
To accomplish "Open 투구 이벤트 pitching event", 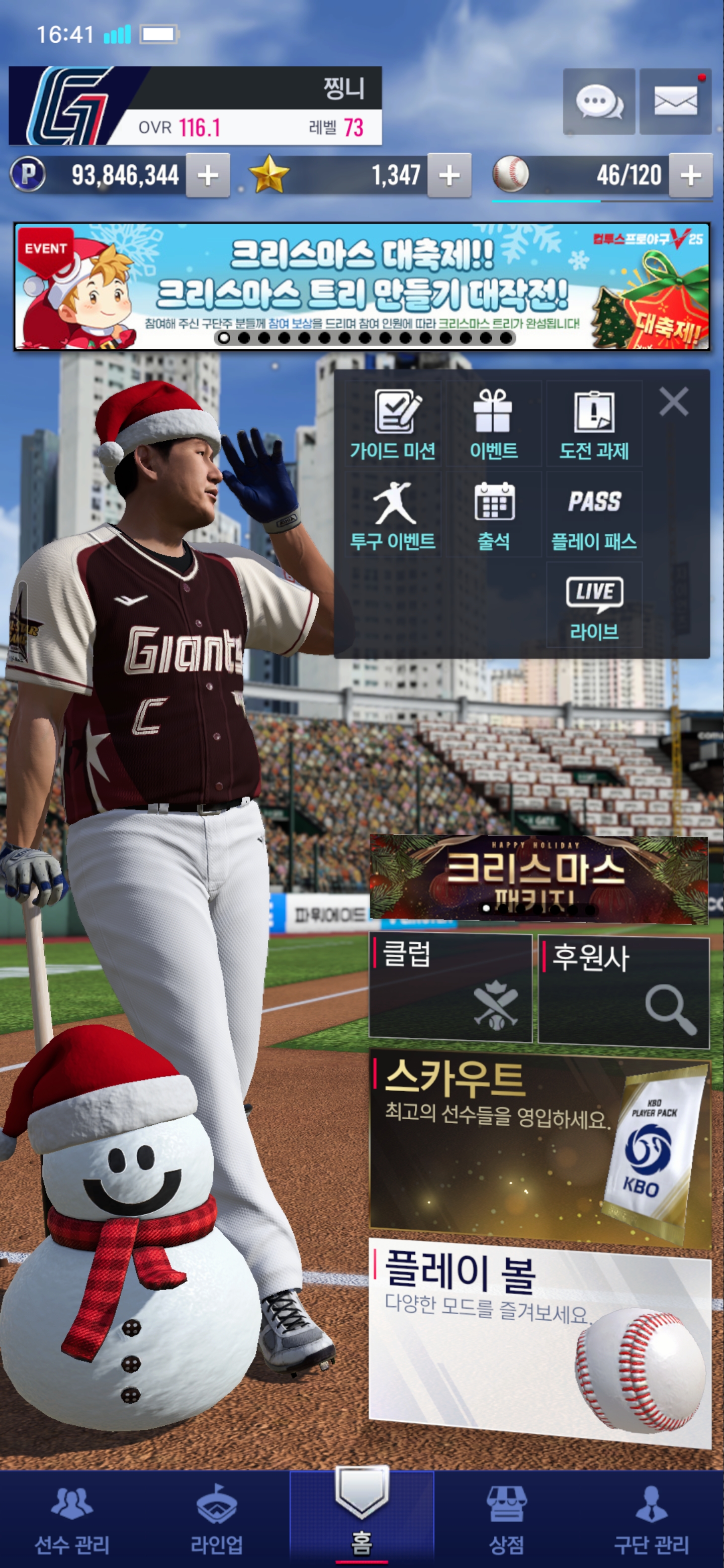I will [x=393, y=515].
